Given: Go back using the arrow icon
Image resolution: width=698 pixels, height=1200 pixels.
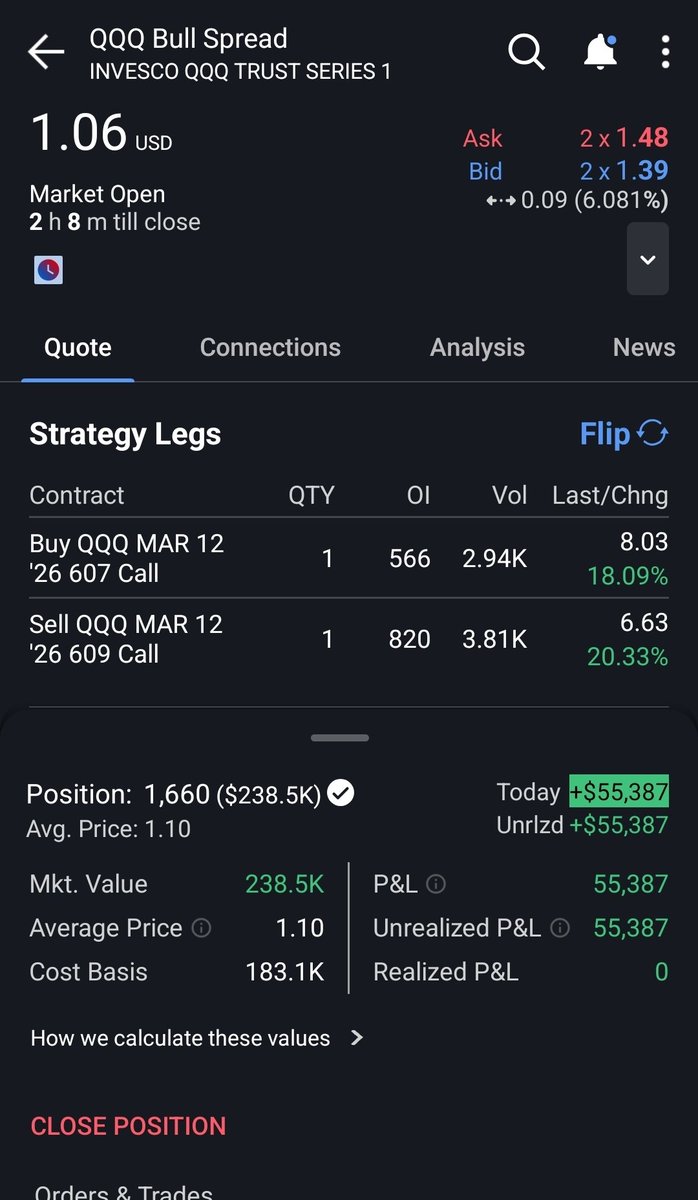Looking at the screenshot, I should 46,53.
